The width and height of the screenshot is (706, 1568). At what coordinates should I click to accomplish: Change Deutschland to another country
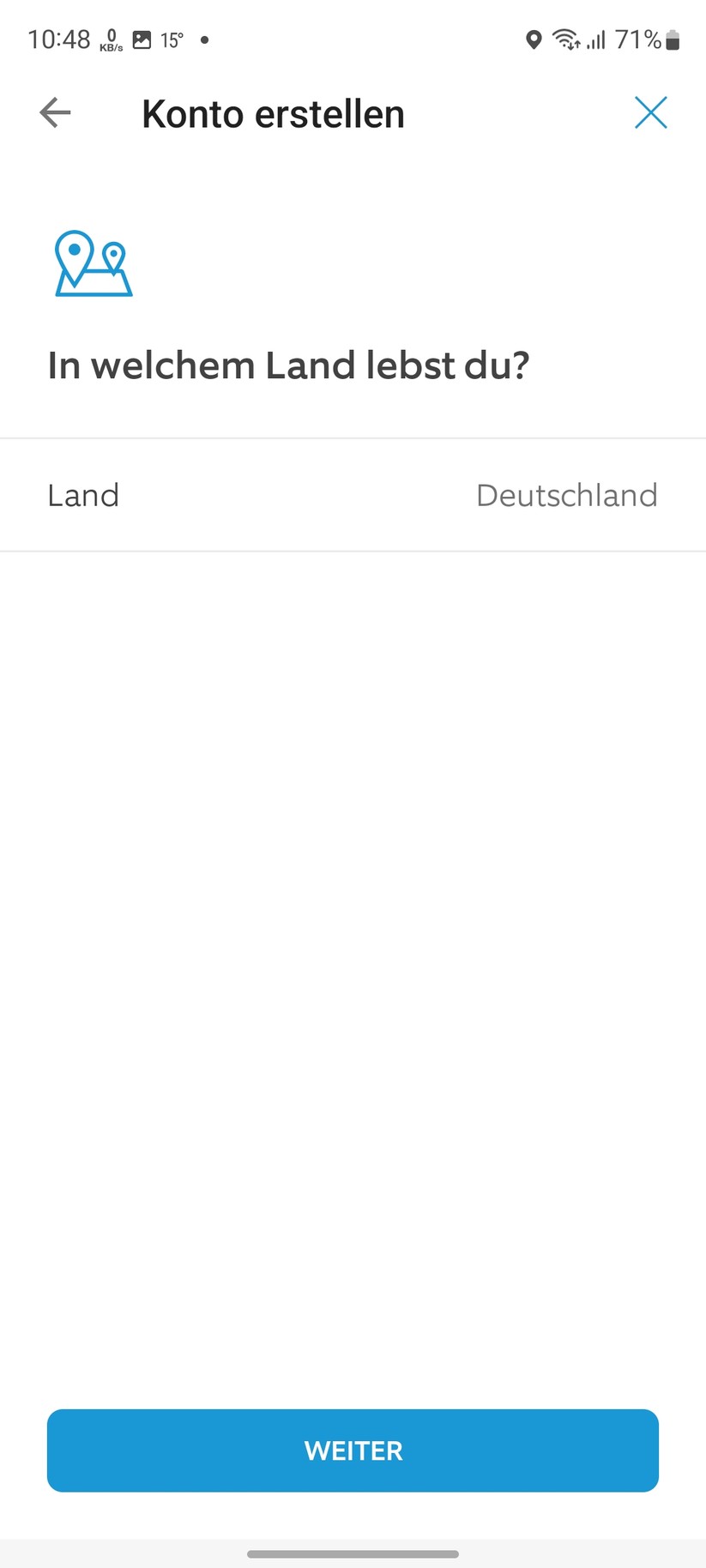[566, 495]
